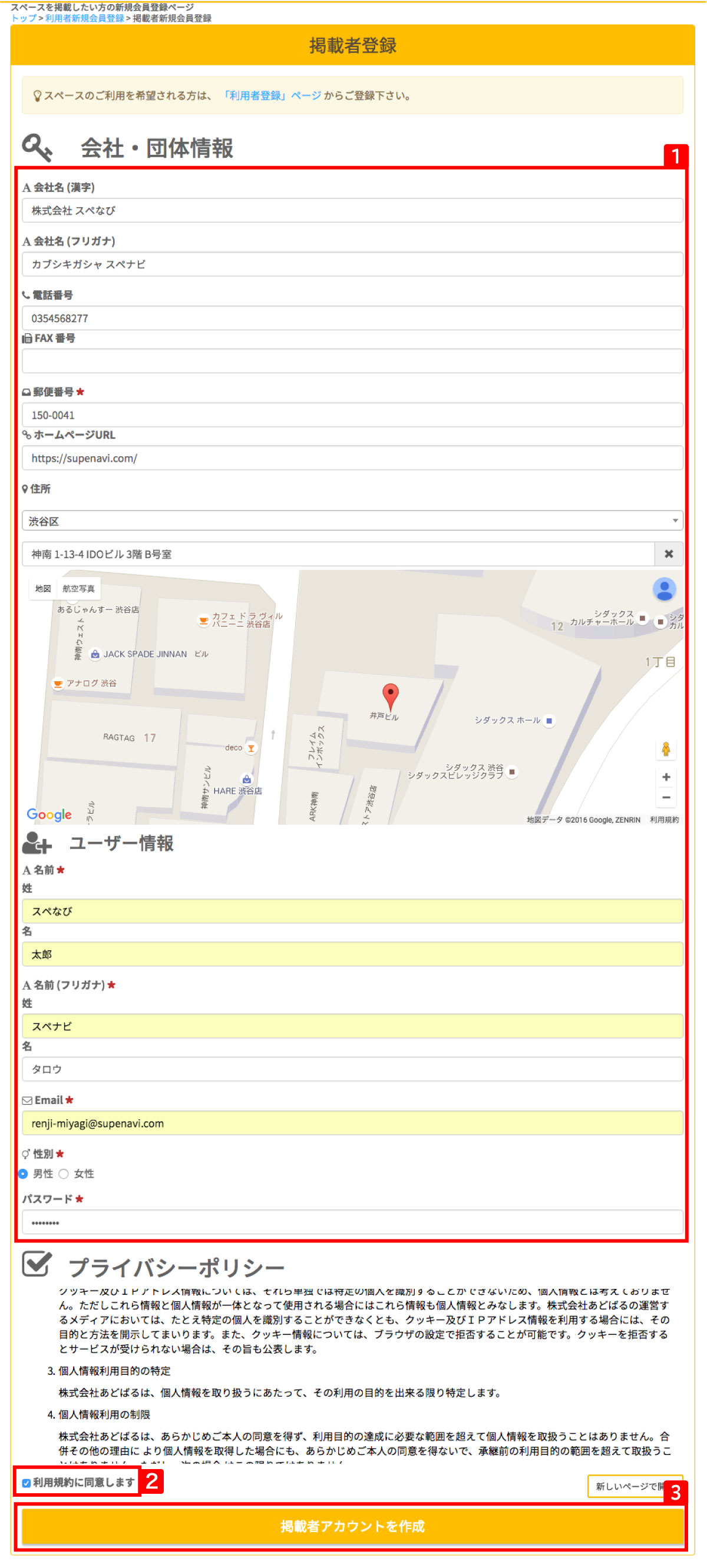Viewport: 707px width, 1568px height.
Task: Click the link icon next to ホームページURL
Action: (x=25, y=434)
